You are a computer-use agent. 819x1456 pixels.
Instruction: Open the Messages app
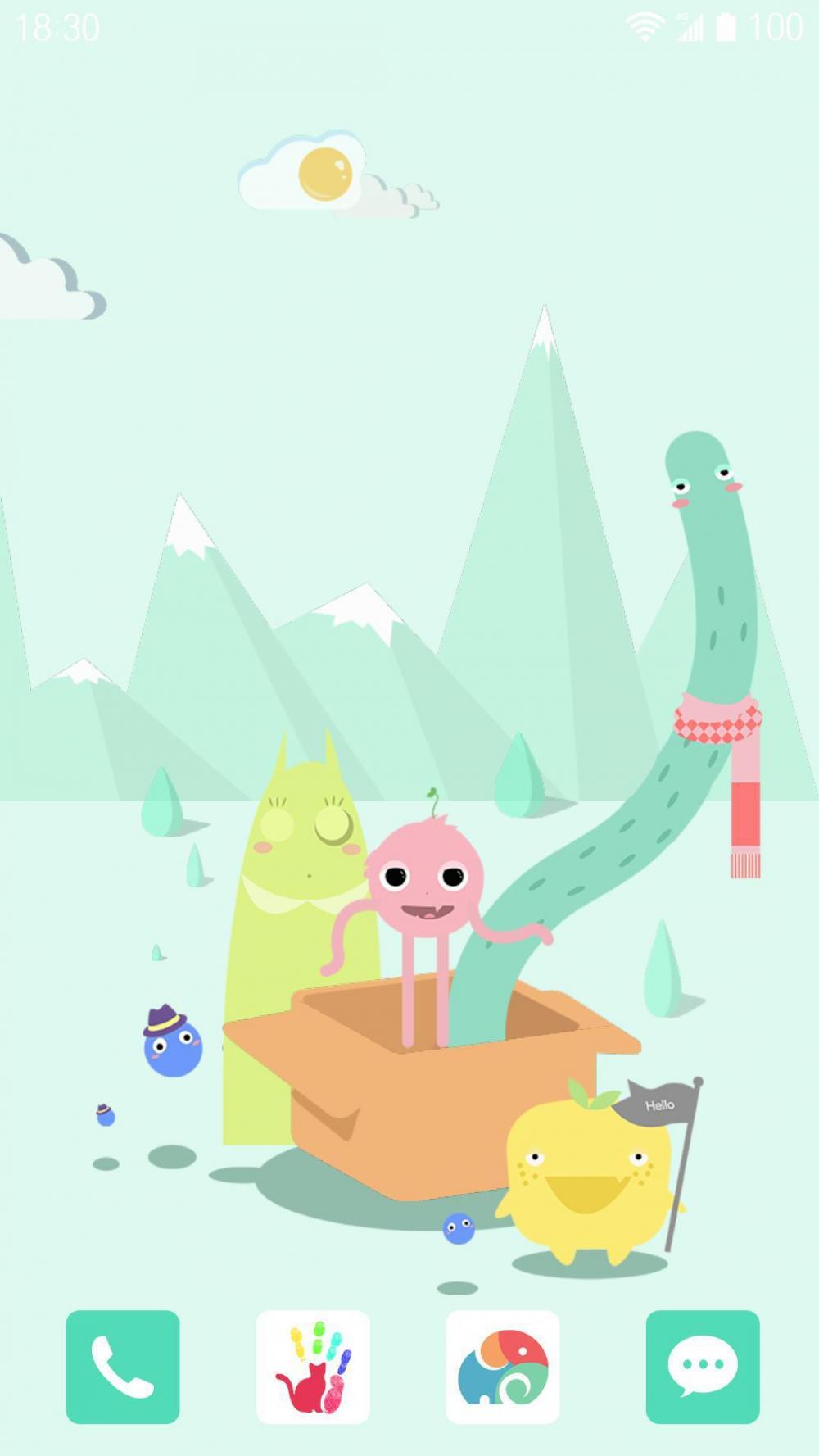pyautogui.click(x=703, y=1366)
